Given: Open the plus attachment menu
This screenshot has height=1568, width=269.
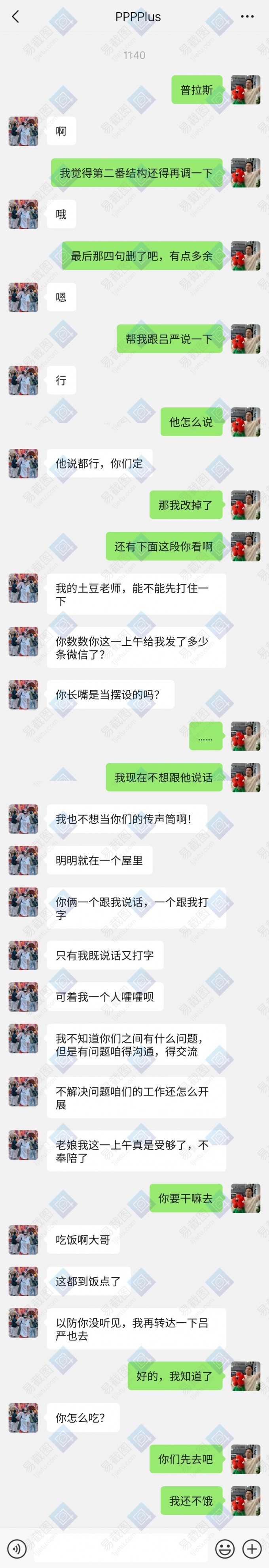Looking at the screenshot, I should pos(252,1548).
